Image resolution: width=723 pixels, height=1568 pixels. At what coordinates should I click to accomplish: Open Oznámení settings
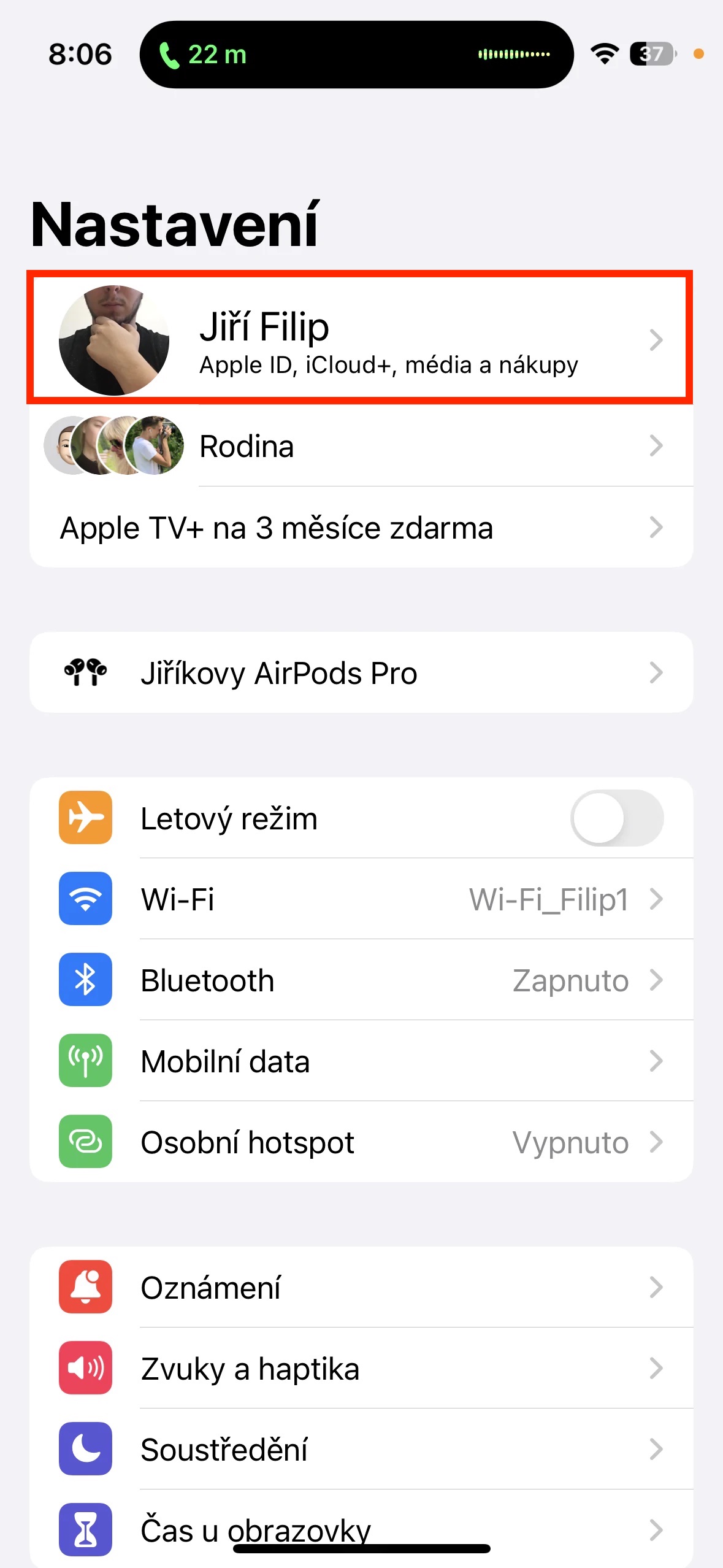[361, 1287]
